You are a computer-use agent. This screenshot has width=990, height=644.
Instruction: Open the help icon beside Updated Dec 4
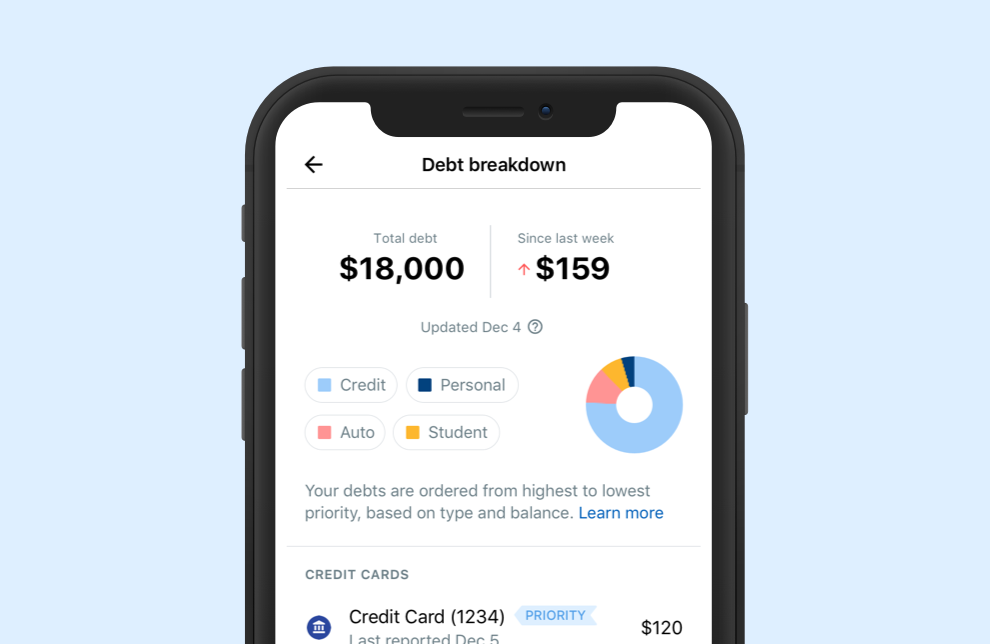[x=535, y=327]
